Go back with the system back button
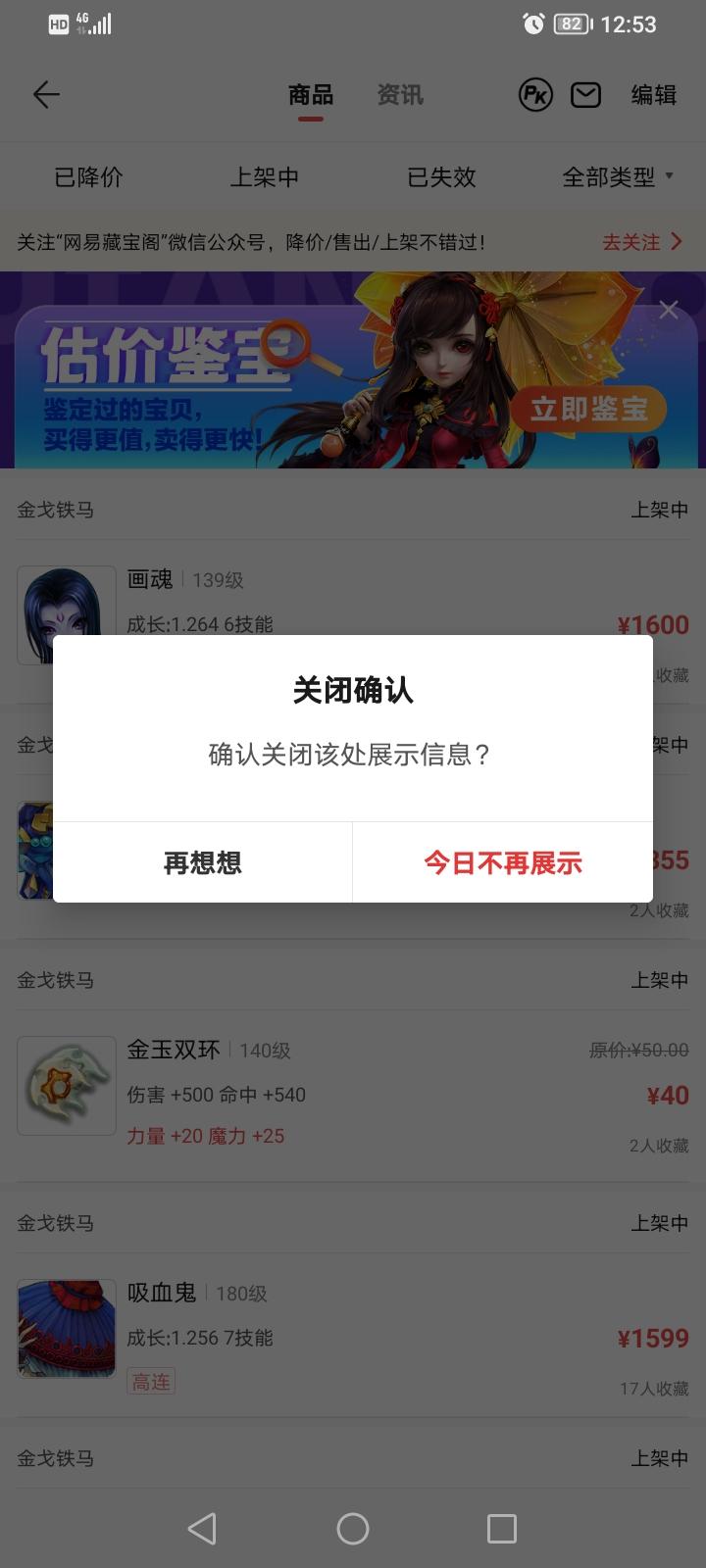 click(x=202, y=1528)
